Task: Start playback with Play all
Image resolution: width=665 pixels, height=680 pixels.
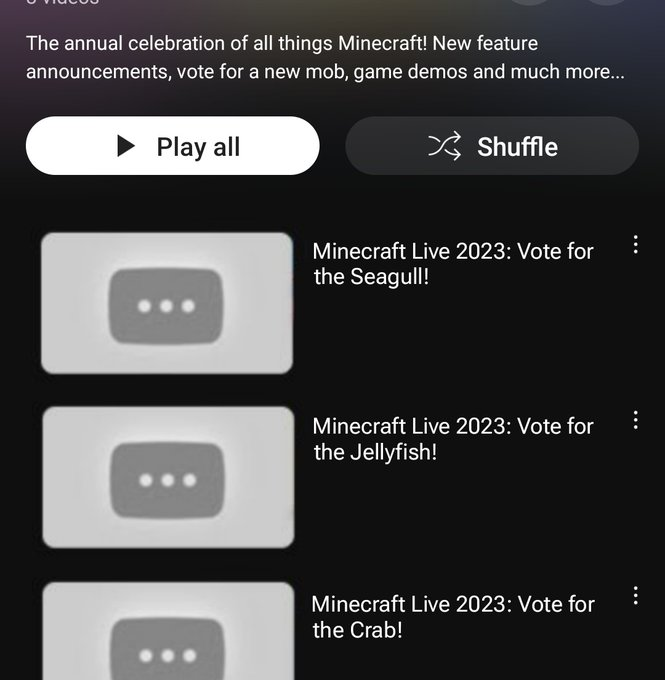Action: (173, 146)
